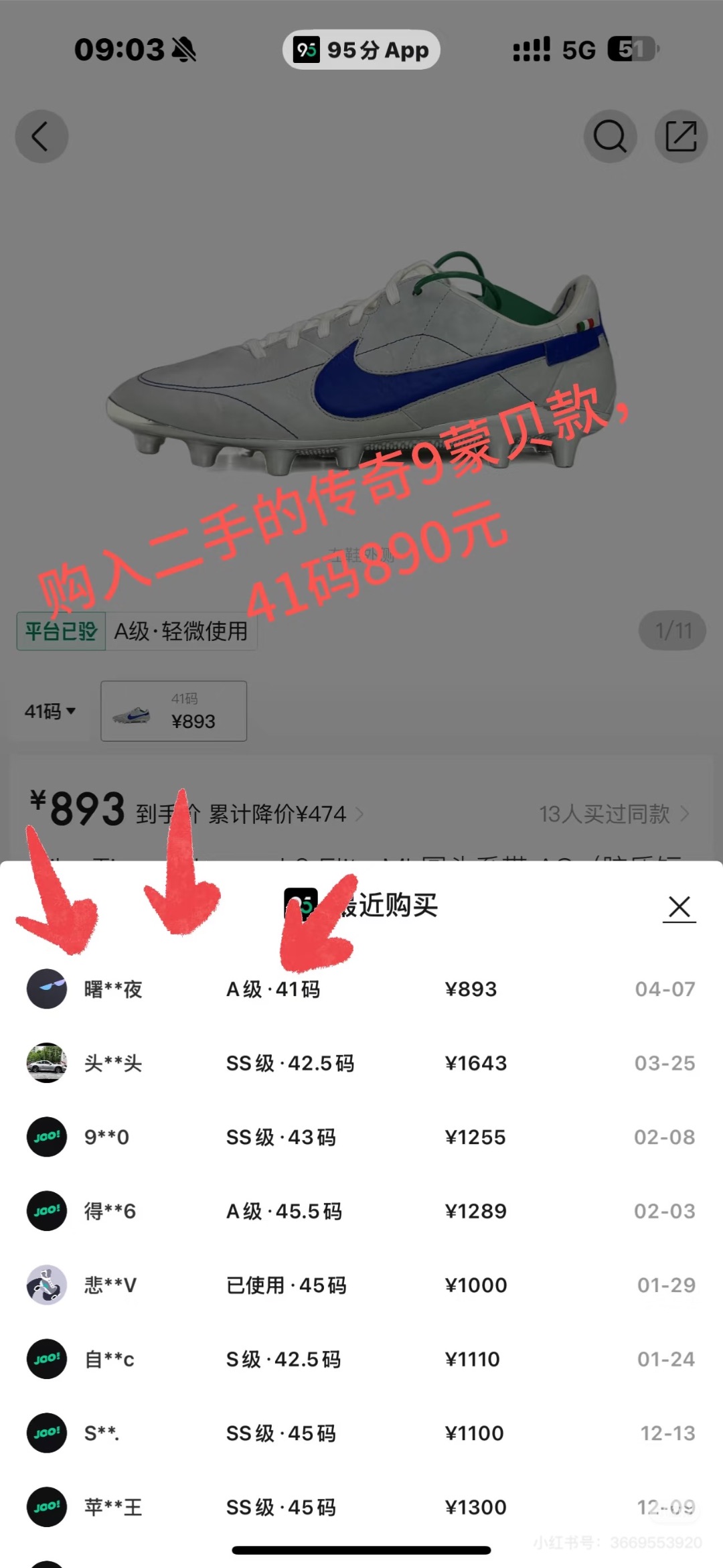View 13人买过同款 buyers list

[614, 814]
